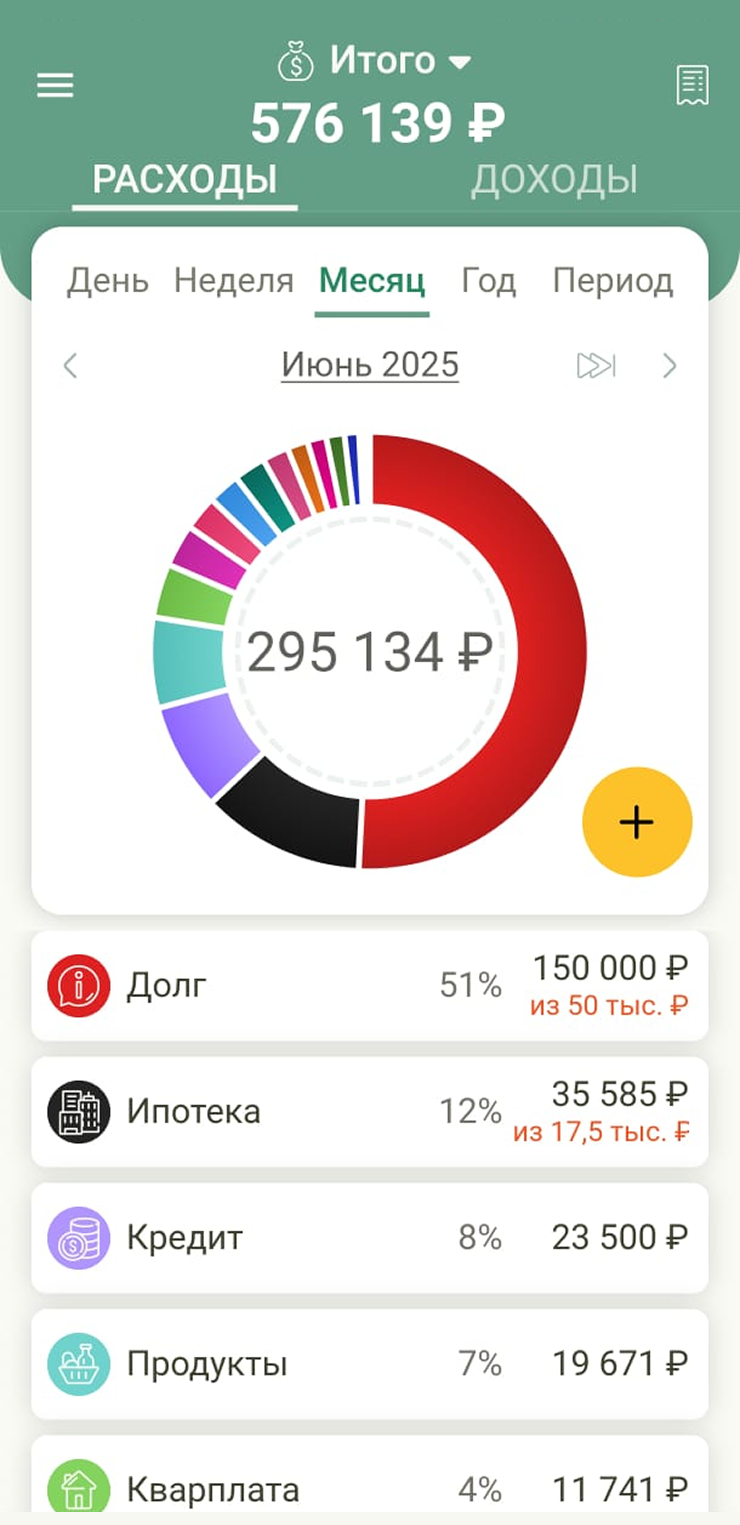Open the Кредит category row
Image resolution: width=740 pixels, height=1525 pixels.
(x=370, y=1238)
